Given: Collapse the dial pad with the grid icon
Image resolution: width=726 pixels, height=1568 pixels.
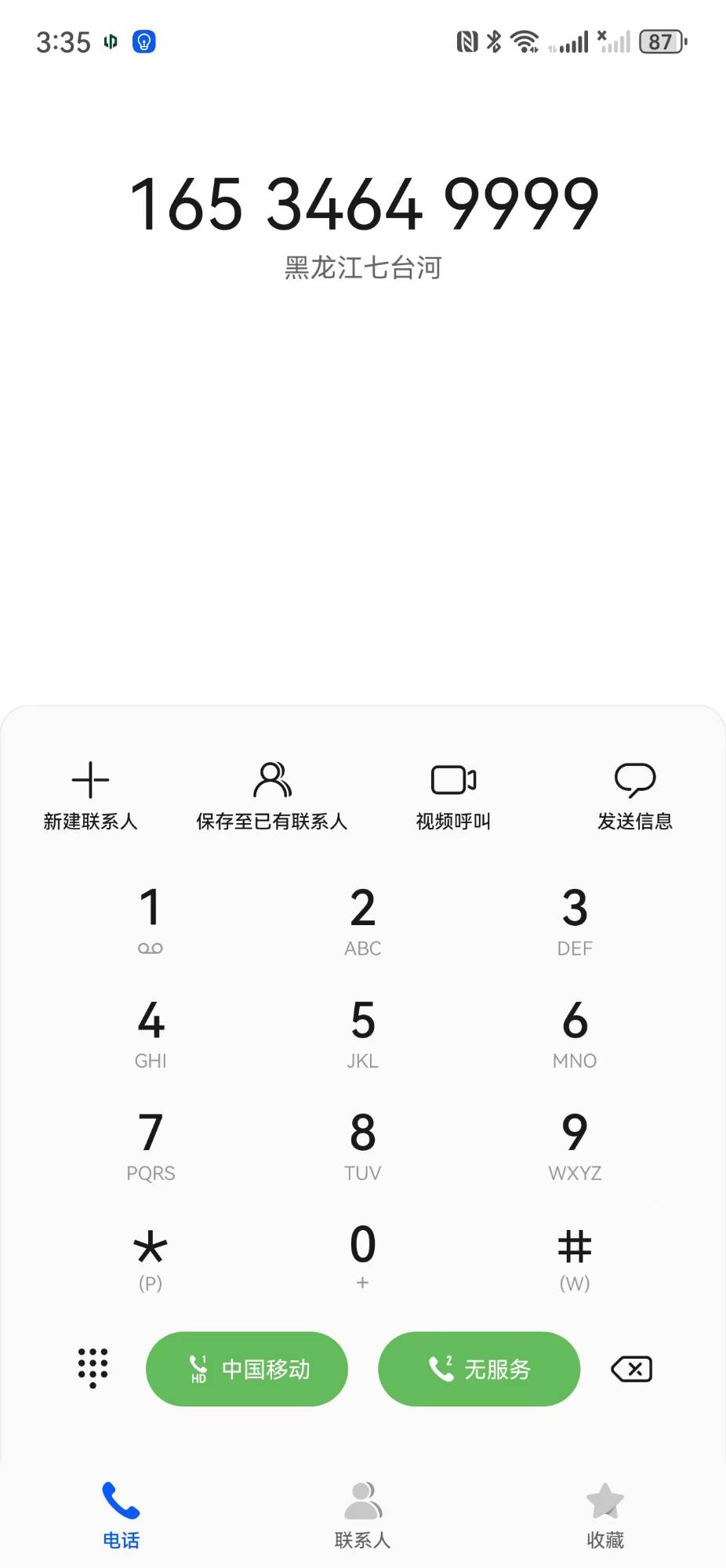Looking at the screenshot, I should tap(93, 1368).
